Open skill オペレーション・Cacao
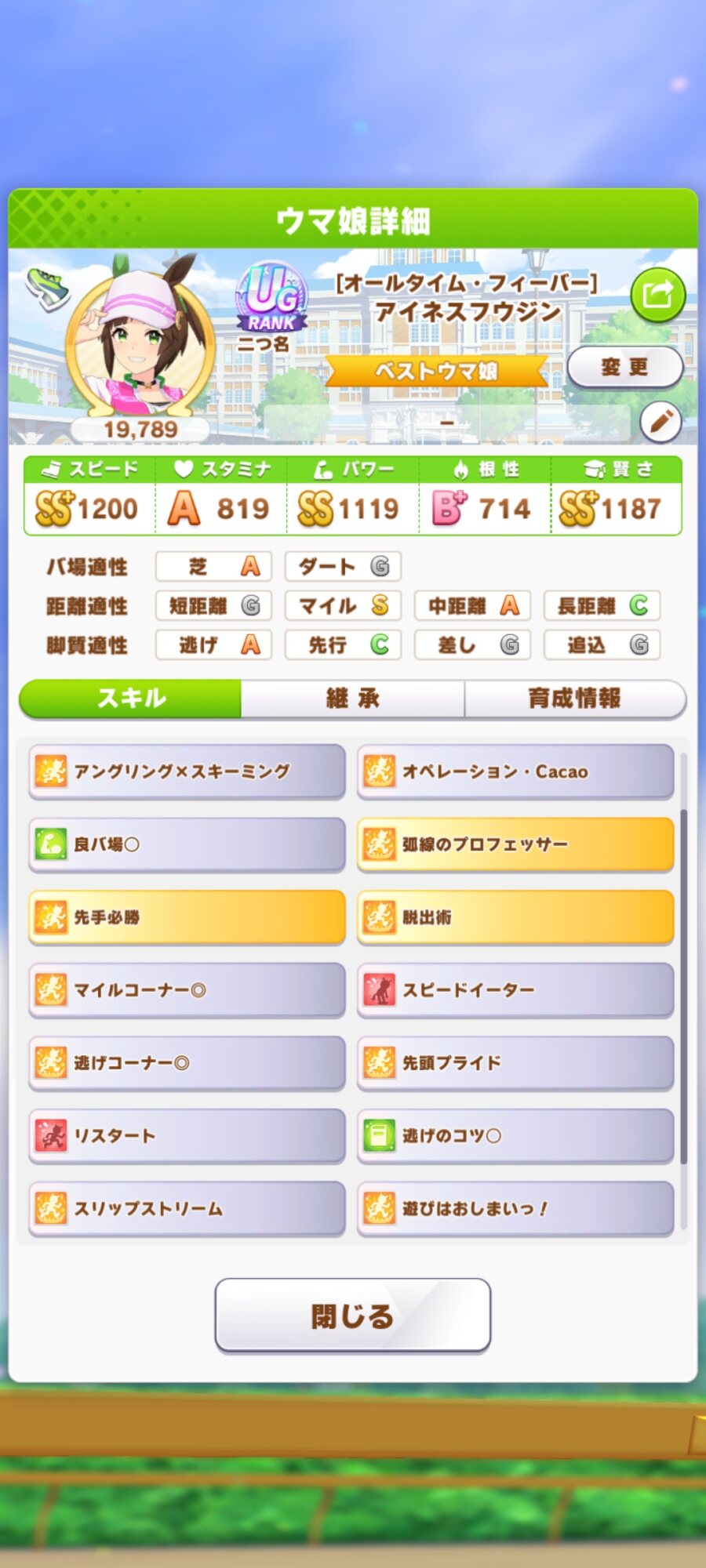Screen dimensions: 706x1568 pos(515,771)
